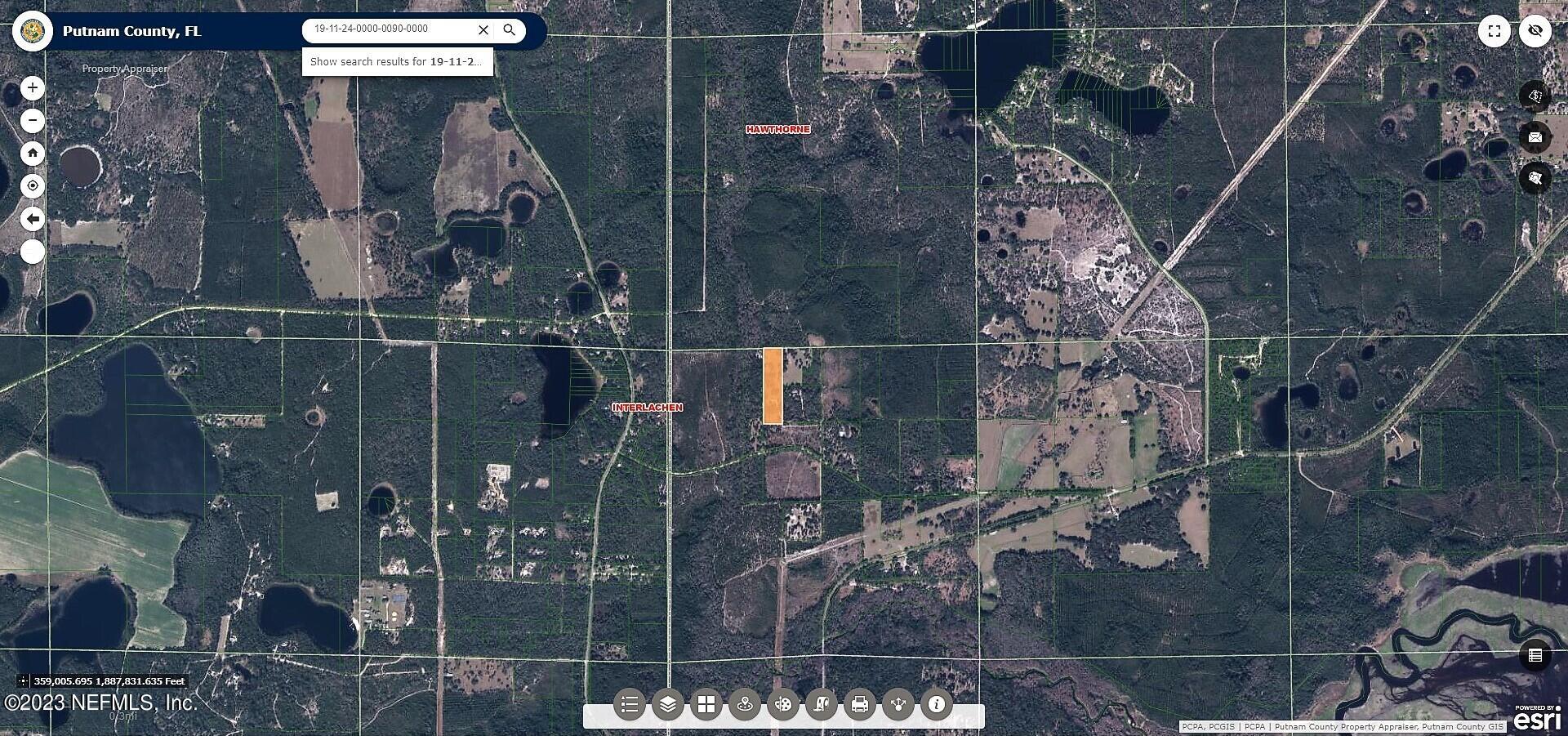Open the basemap gallery grid
The width and height of the screenshot is (1568, 736).
coord(706,704)
